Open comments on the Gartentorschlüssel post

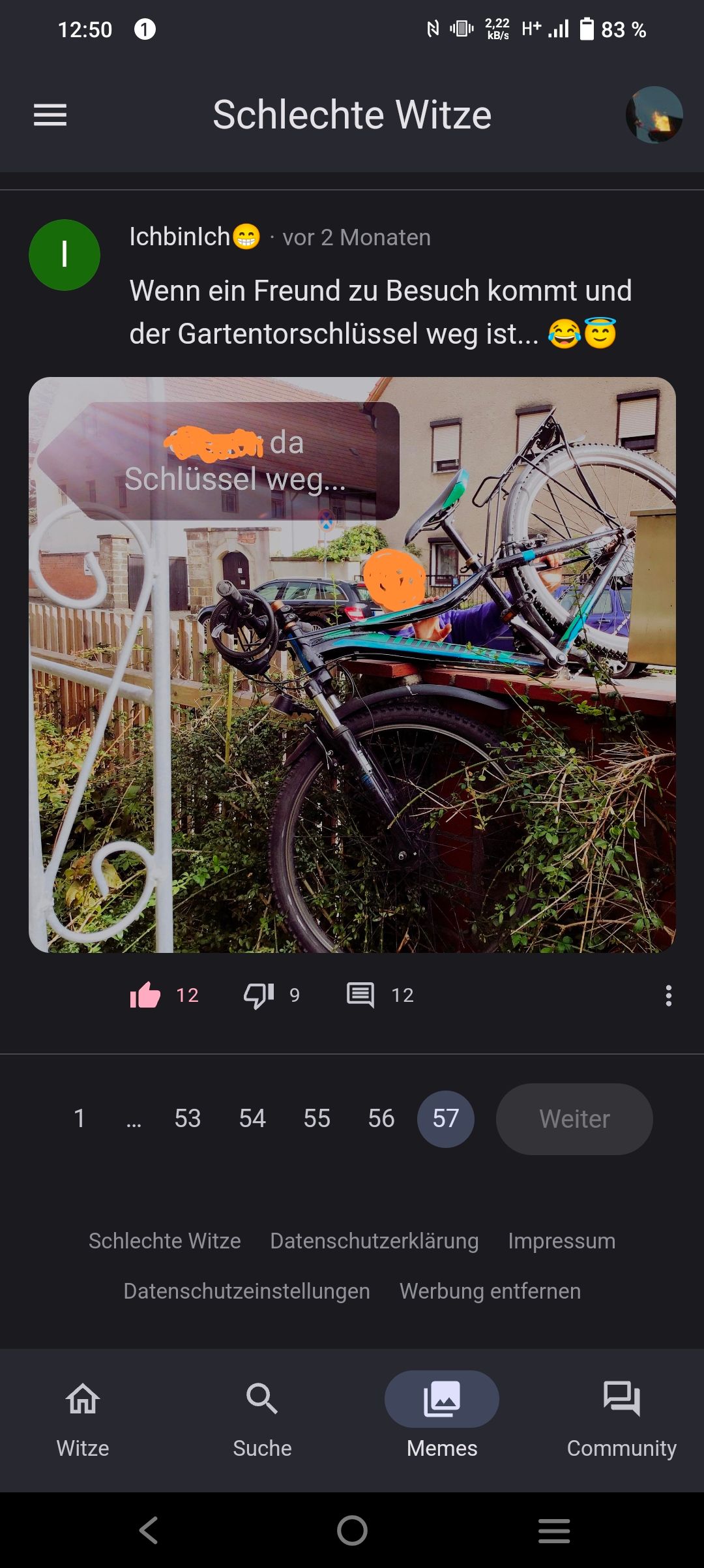pos(360,995)
